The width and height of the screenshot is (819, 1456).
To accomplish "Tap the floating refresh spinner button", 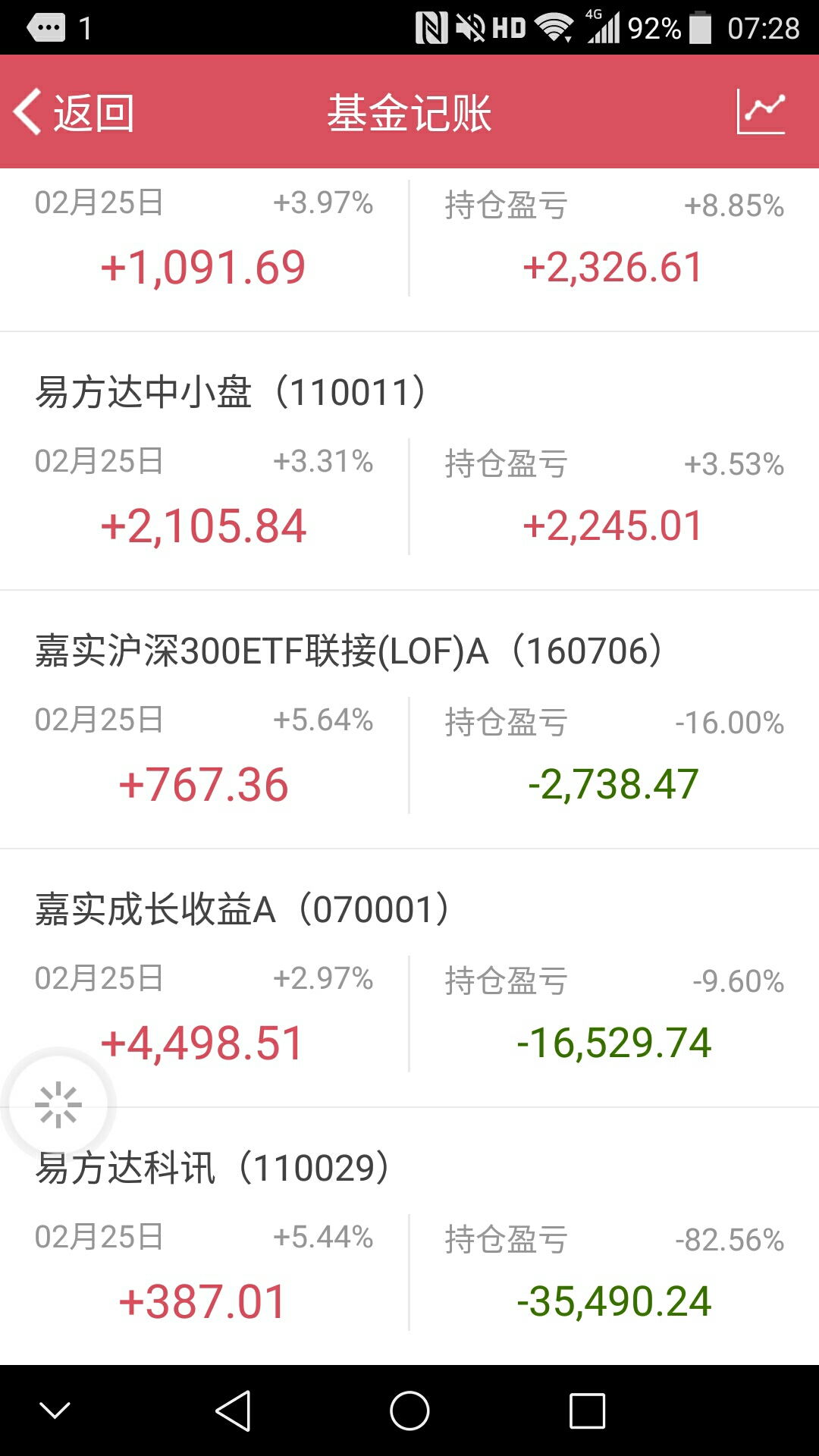I will tap(58, 1105).
